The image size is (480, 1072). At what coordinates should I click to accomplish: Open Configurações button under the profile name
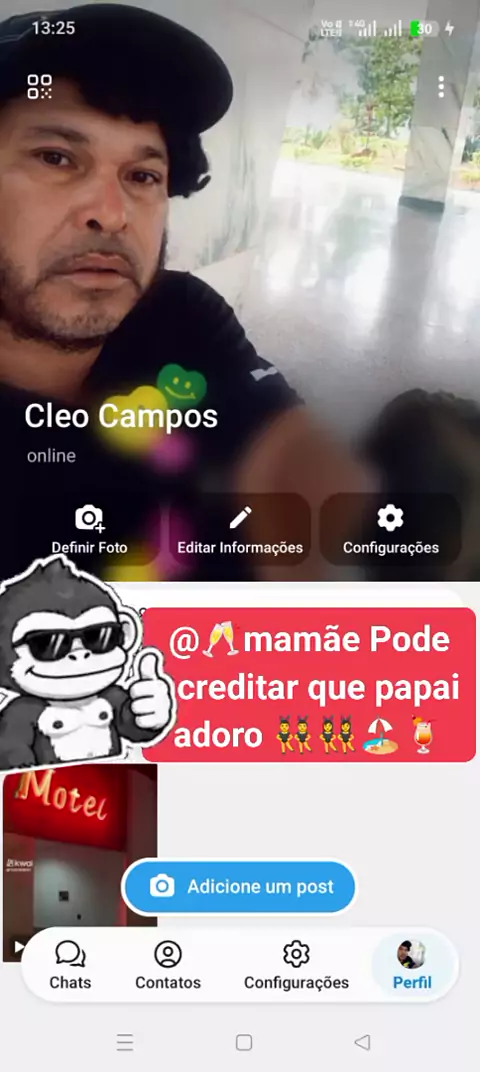tap(390, 530)
